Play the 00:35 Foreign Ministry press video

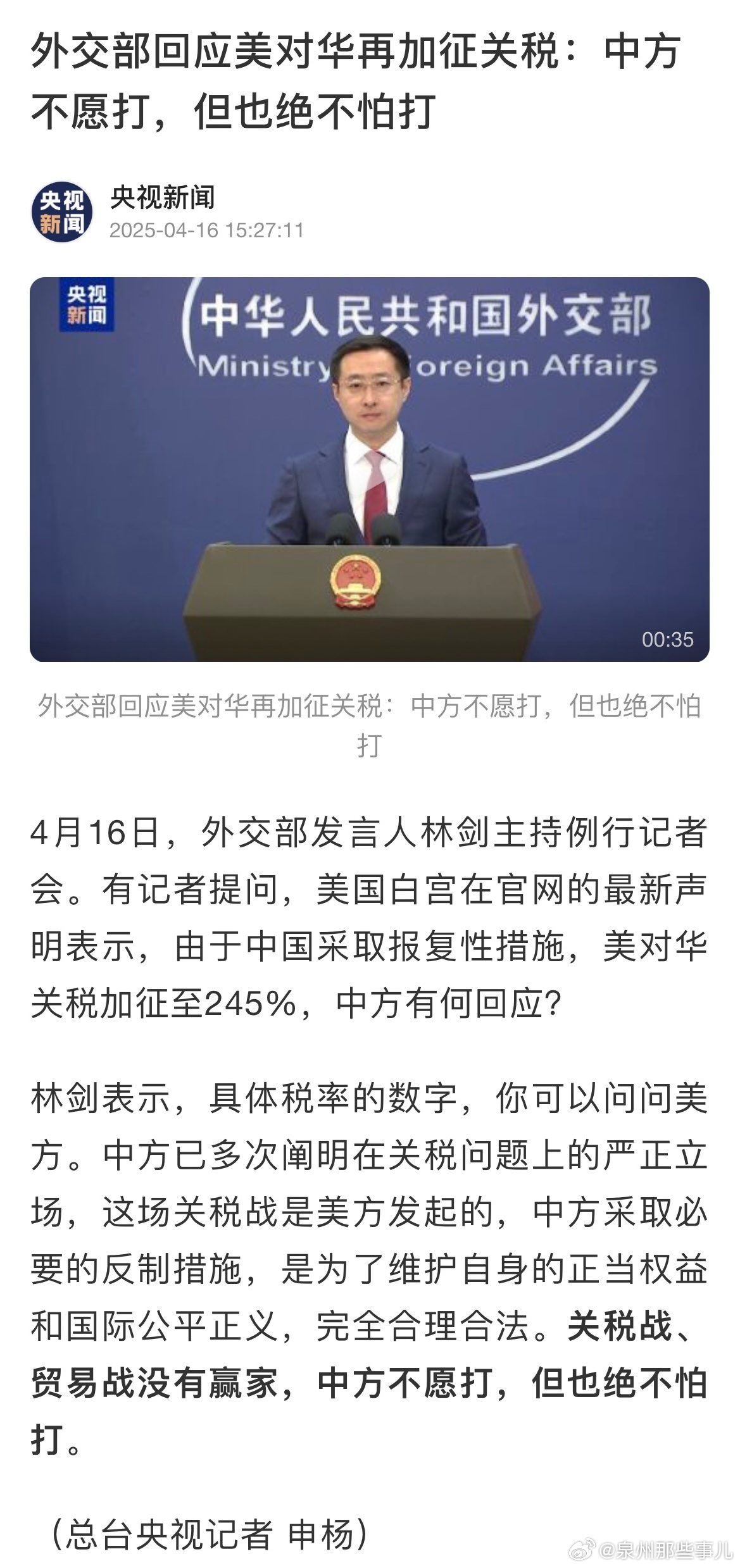point(370,469)
